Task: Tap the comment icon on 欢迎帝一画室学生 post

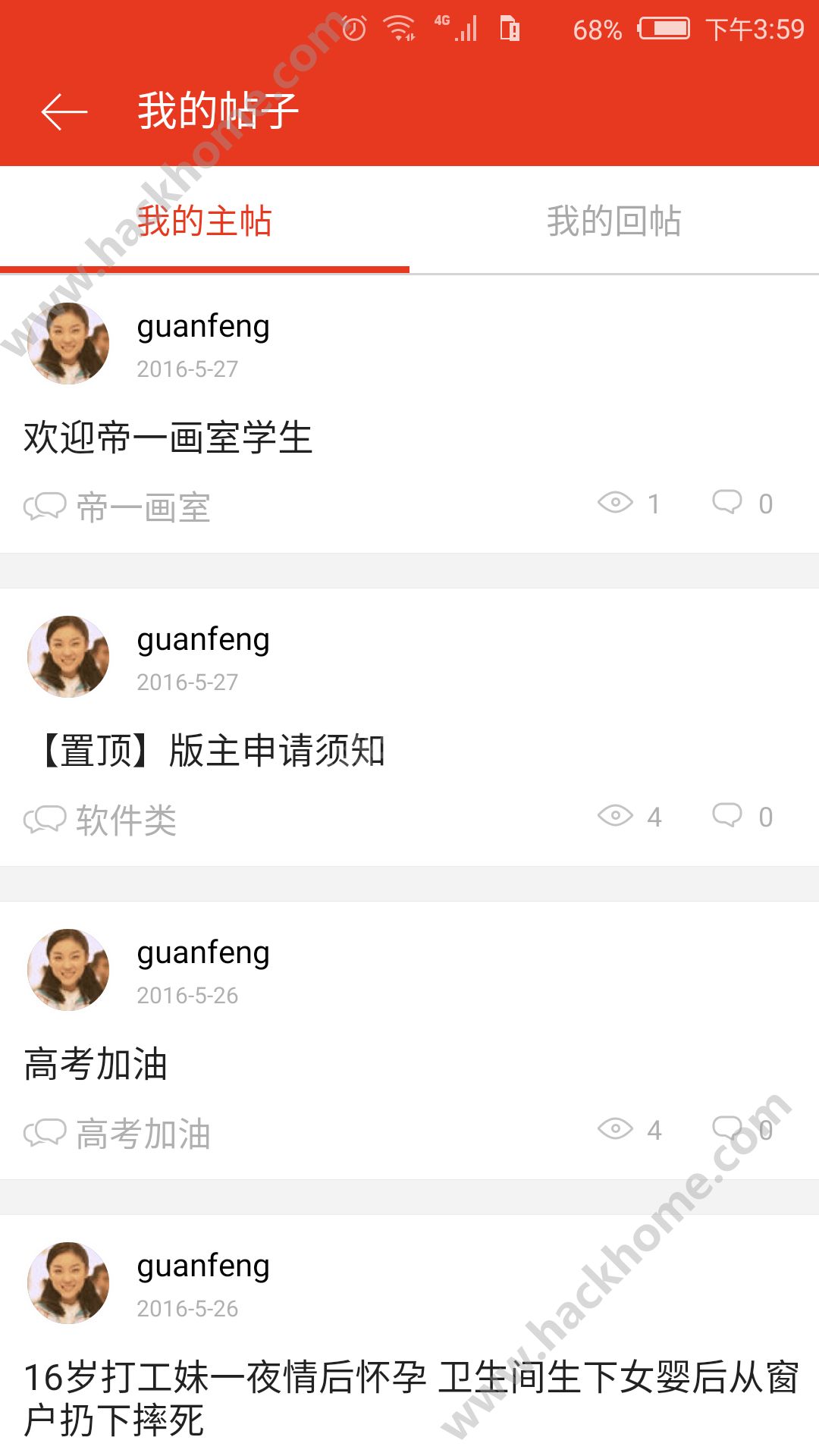Action: pyautogui.click(x=727, y=502)
